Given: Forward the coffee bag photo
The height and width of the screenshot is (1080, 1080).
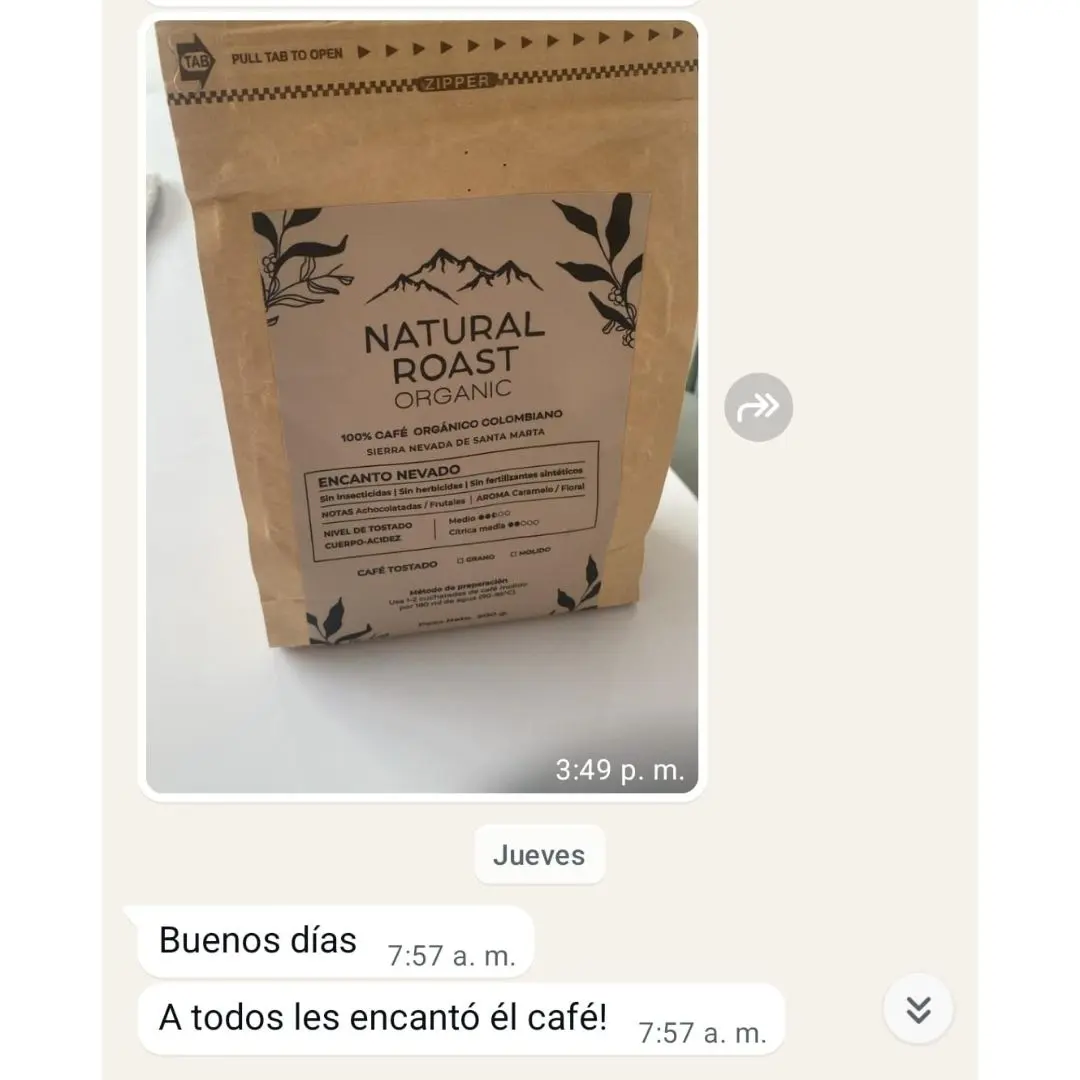Looking at the screenshot, I should (x=758, y=407).
